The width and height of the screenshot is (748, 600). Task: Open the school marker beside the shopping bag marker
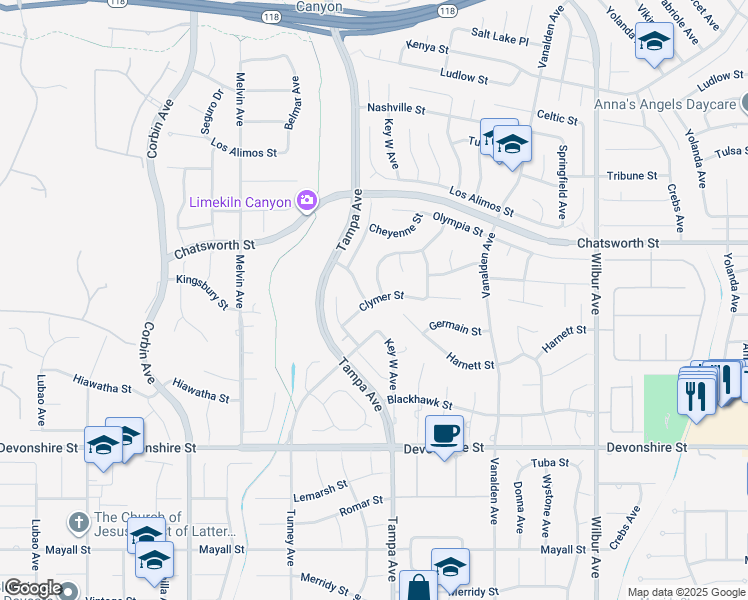[x=450, y=568]
